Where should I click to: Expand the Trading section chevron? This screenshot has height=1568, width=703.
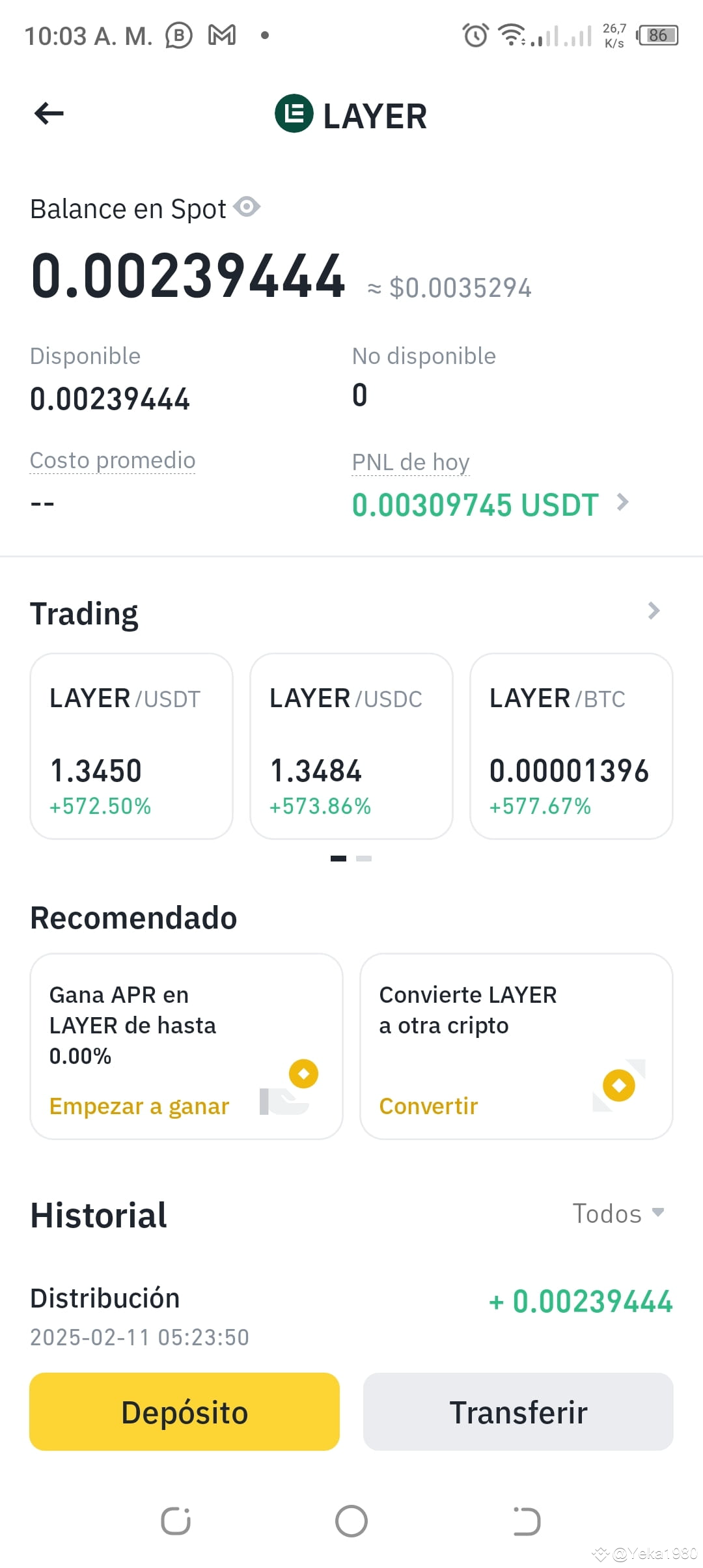[x=654, y=611]
